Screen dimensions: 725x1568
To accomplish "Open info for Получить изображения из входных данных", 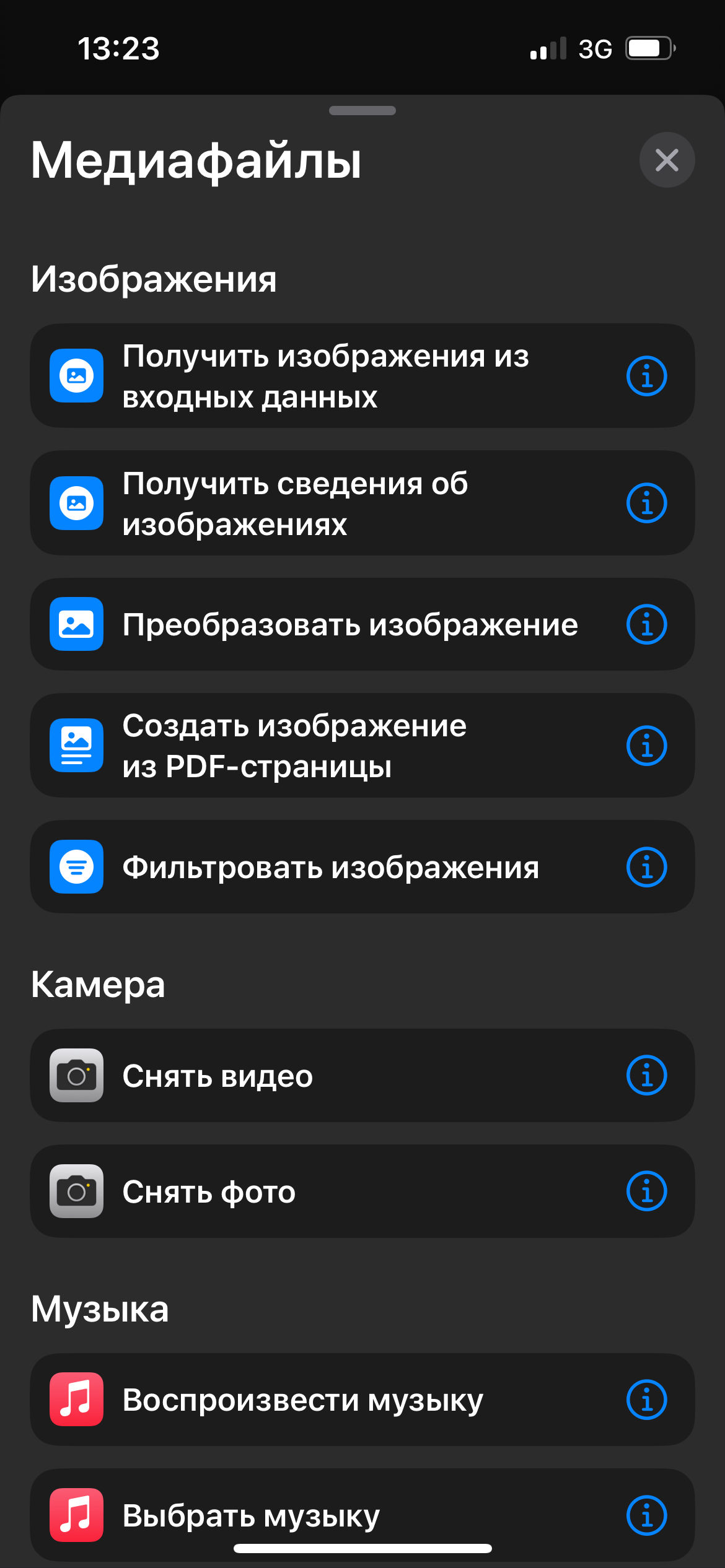I will 647,375.
